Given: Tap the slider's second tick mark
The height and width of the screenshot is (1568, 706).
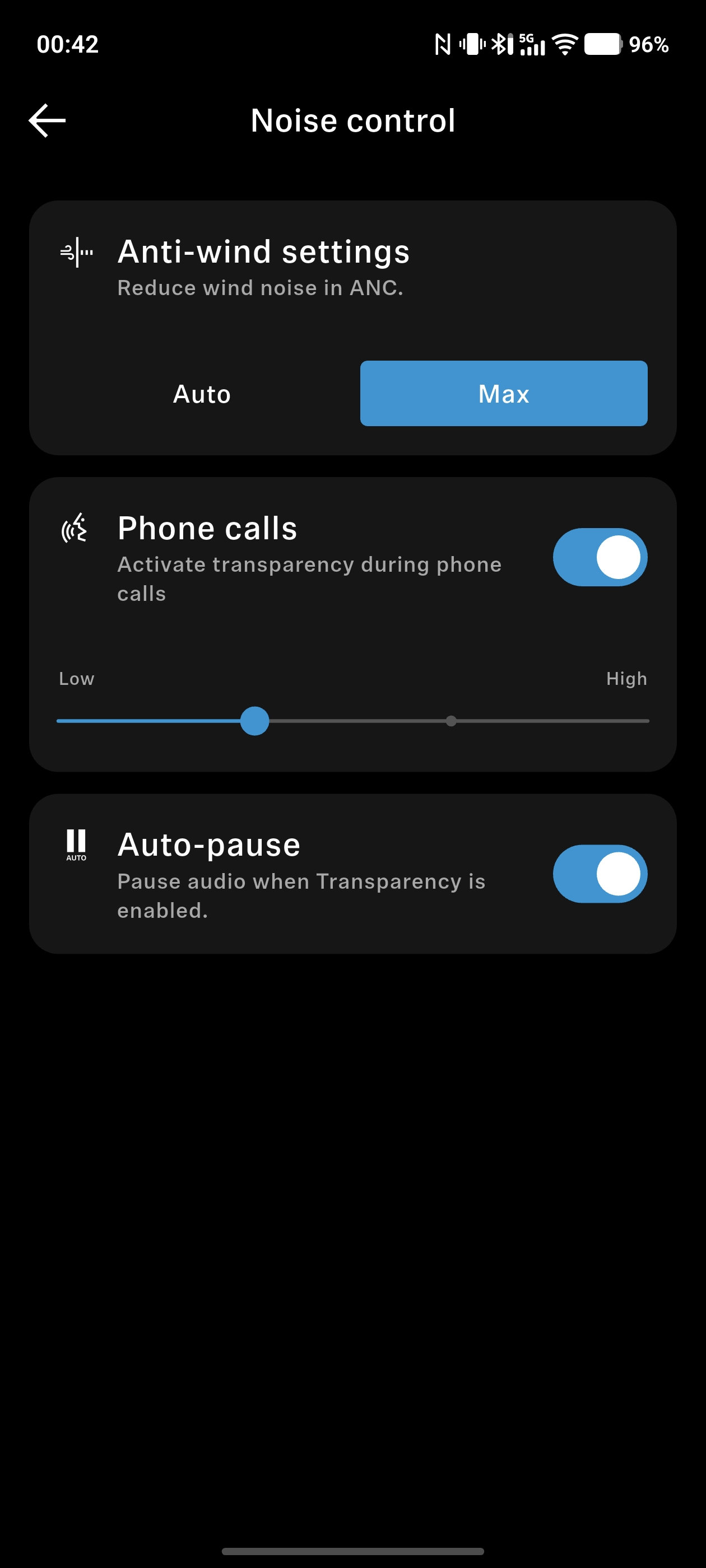Looking at the screenshot, I should [450, 721].
